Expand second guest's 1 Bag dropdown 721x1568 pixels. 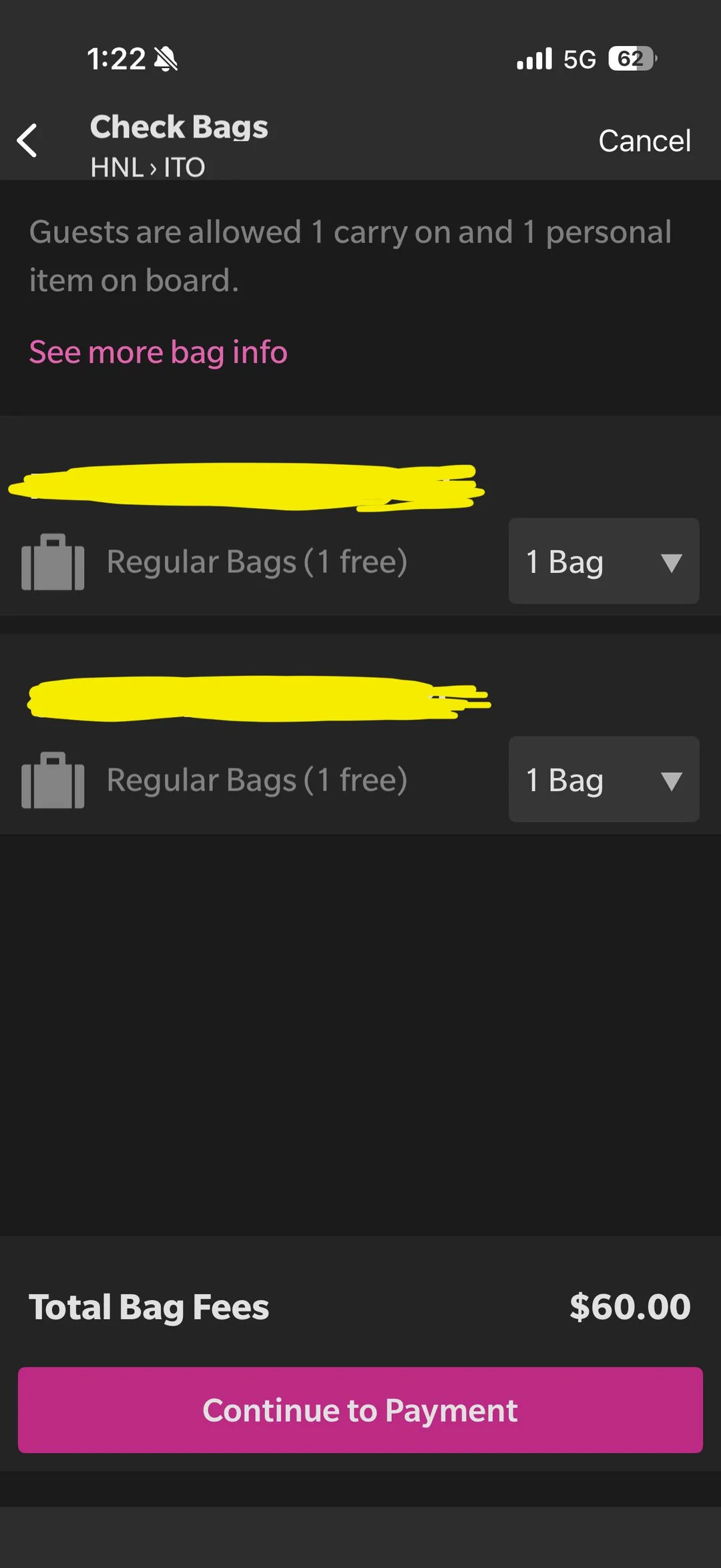(x=604, y=779)
